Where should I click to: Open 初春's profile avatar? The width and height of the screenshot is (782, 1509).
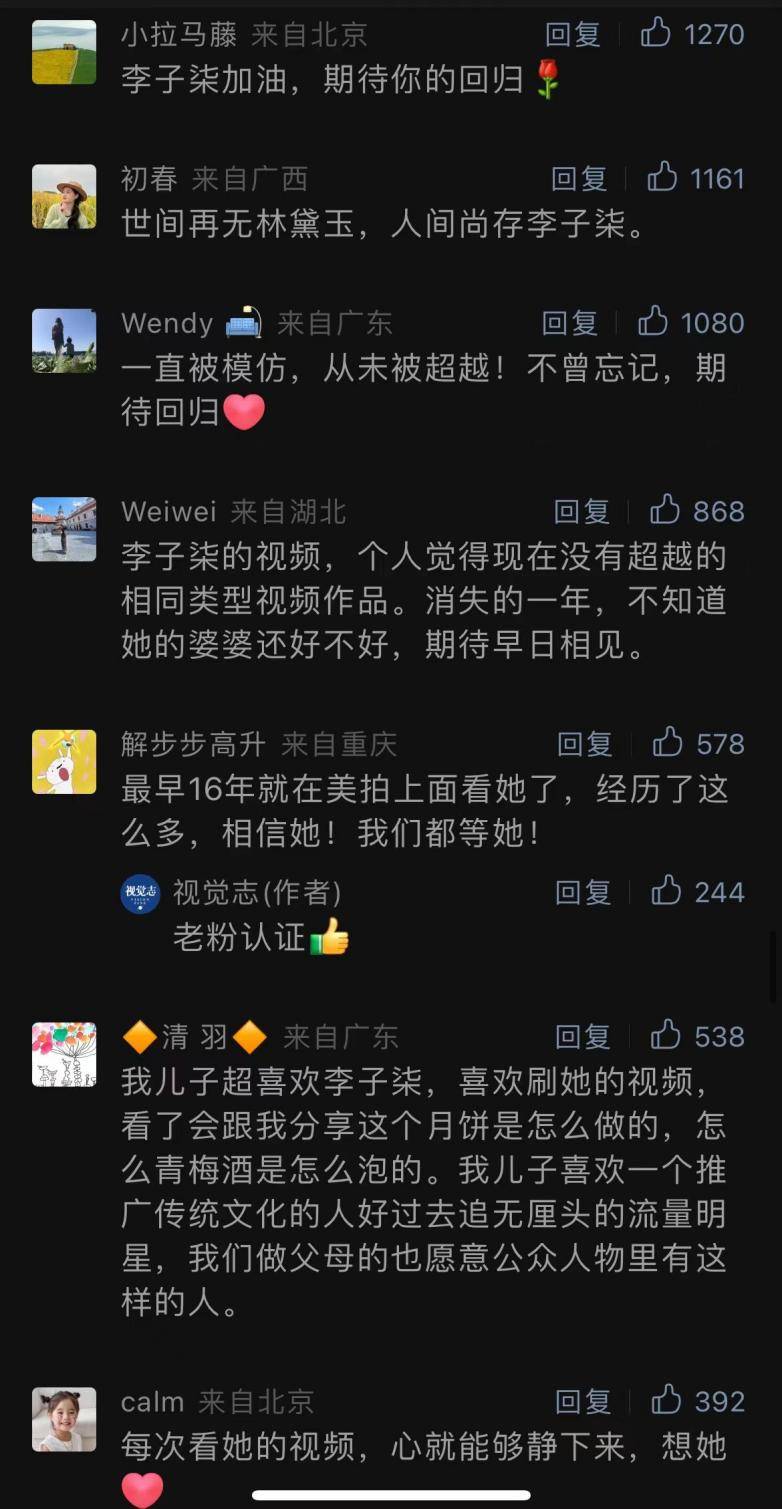65,197
